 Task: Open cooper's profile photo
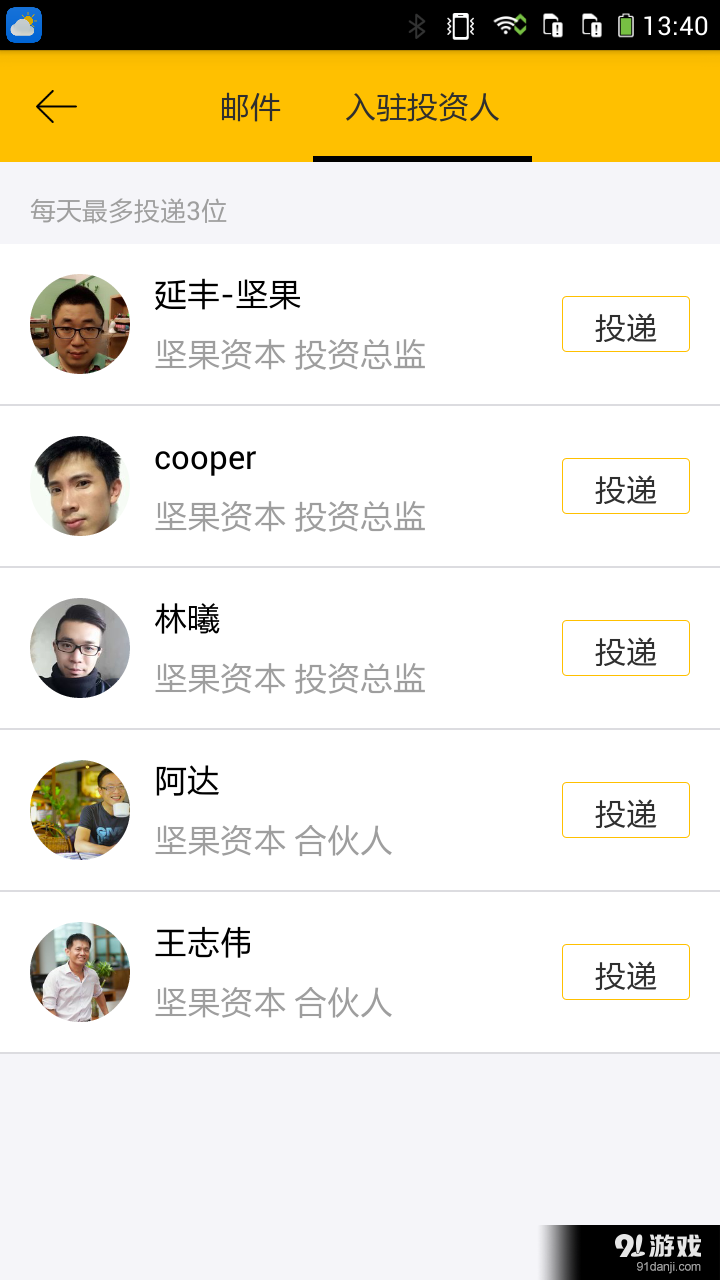(80, 486)
